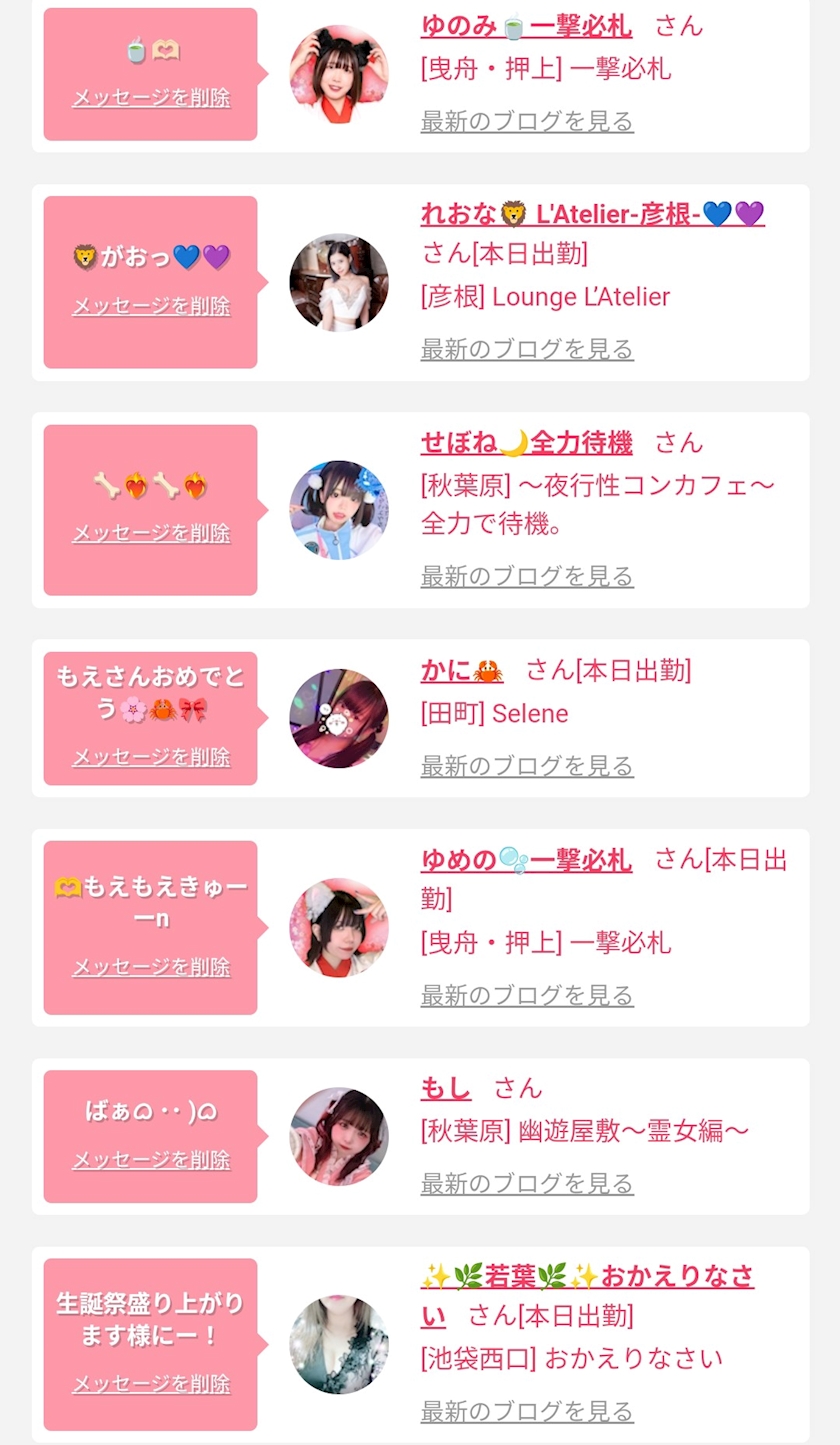Open ゆめの一撃必札 profile link

(526, 860)
